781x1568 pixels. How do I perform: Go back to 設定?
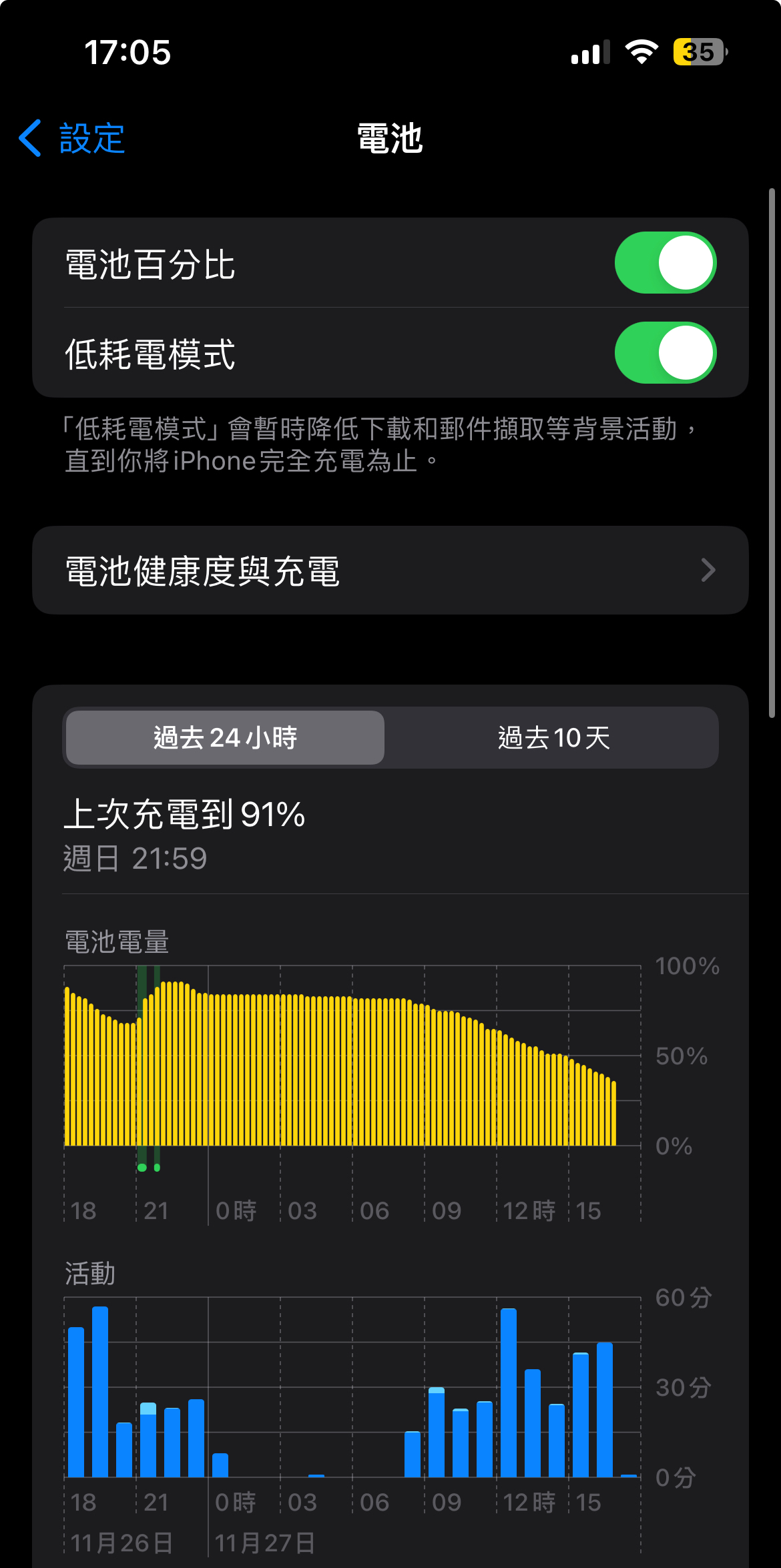(72, 139)
